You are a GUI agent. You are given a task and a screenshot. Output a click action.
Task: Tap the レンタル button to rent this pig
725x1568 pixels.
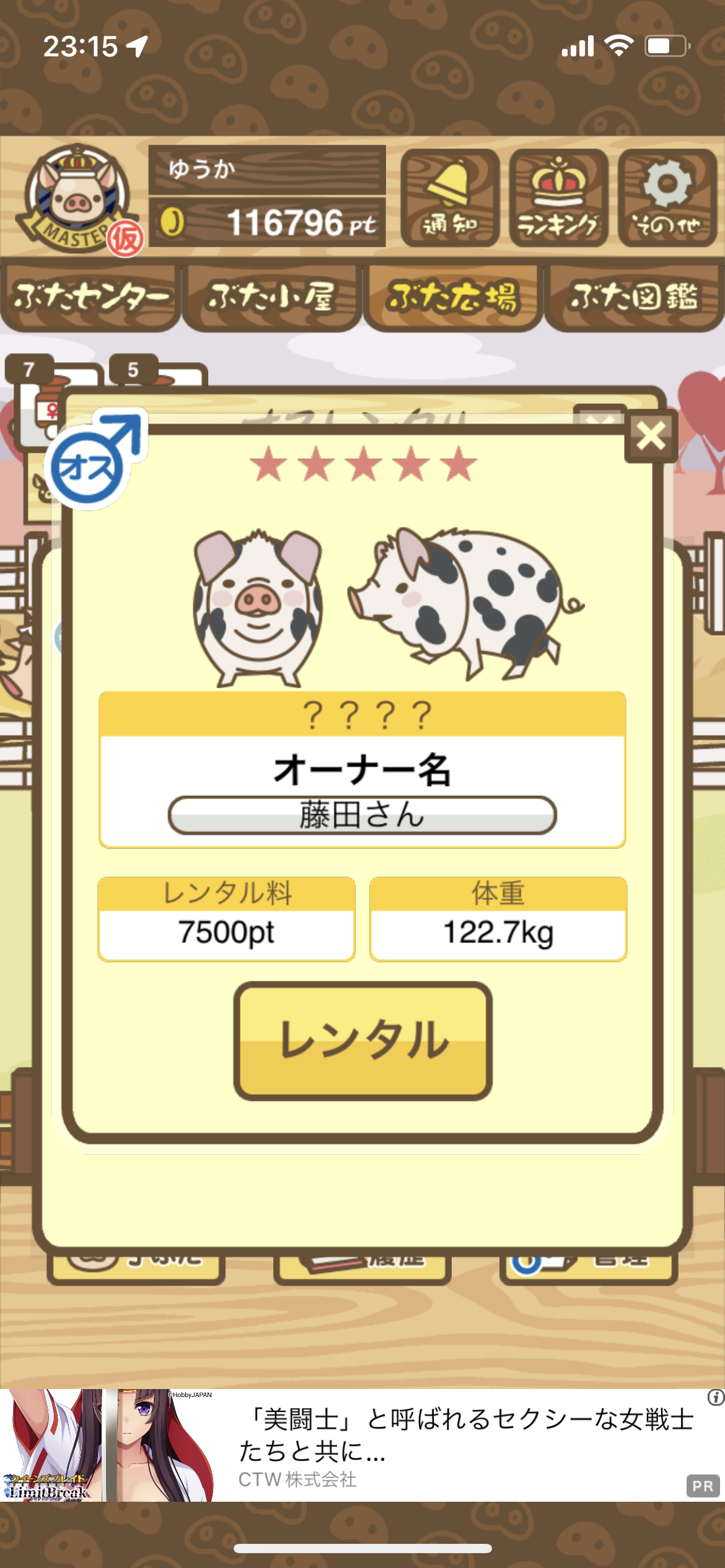click(363, 1040)
